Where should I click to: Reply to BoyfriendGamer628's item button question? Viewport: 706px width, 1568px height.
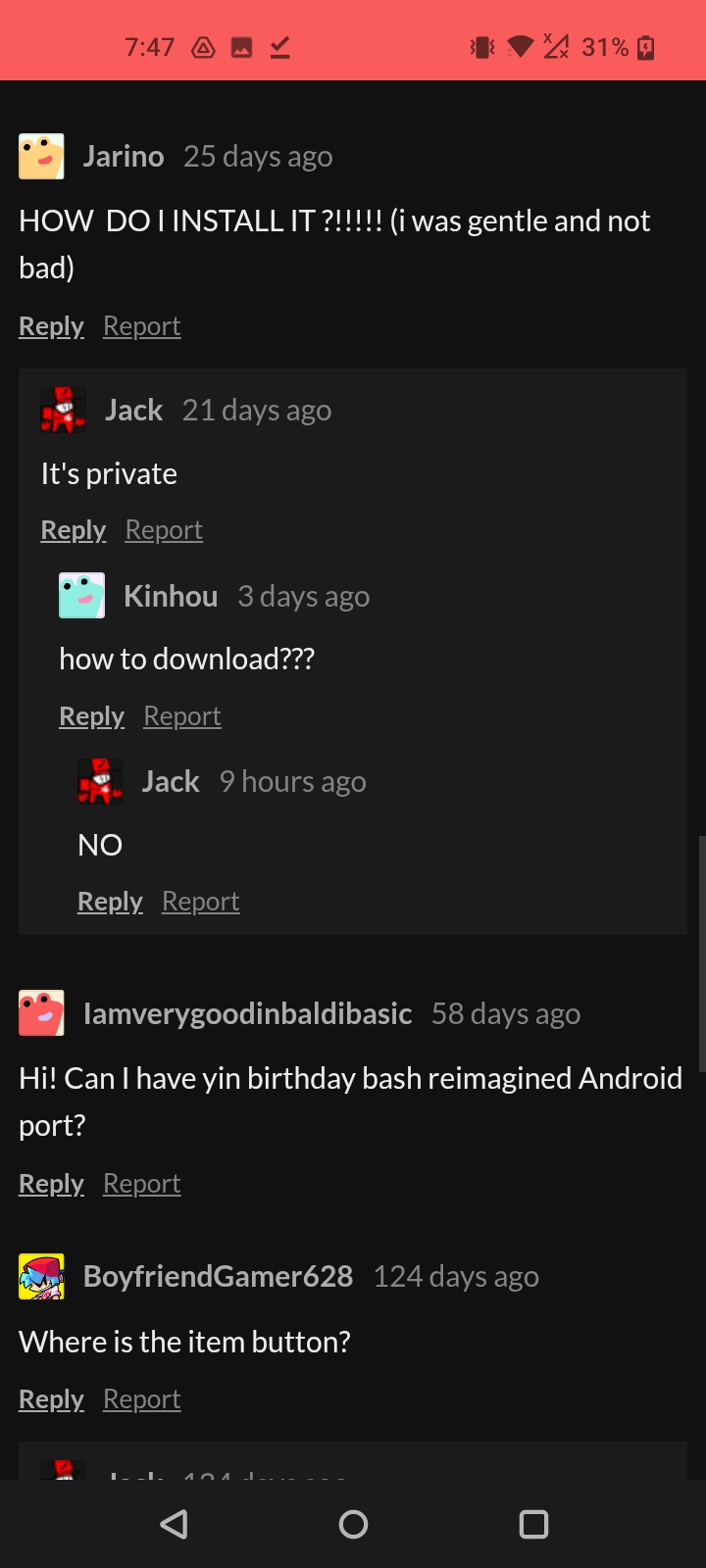point(51,1399)
